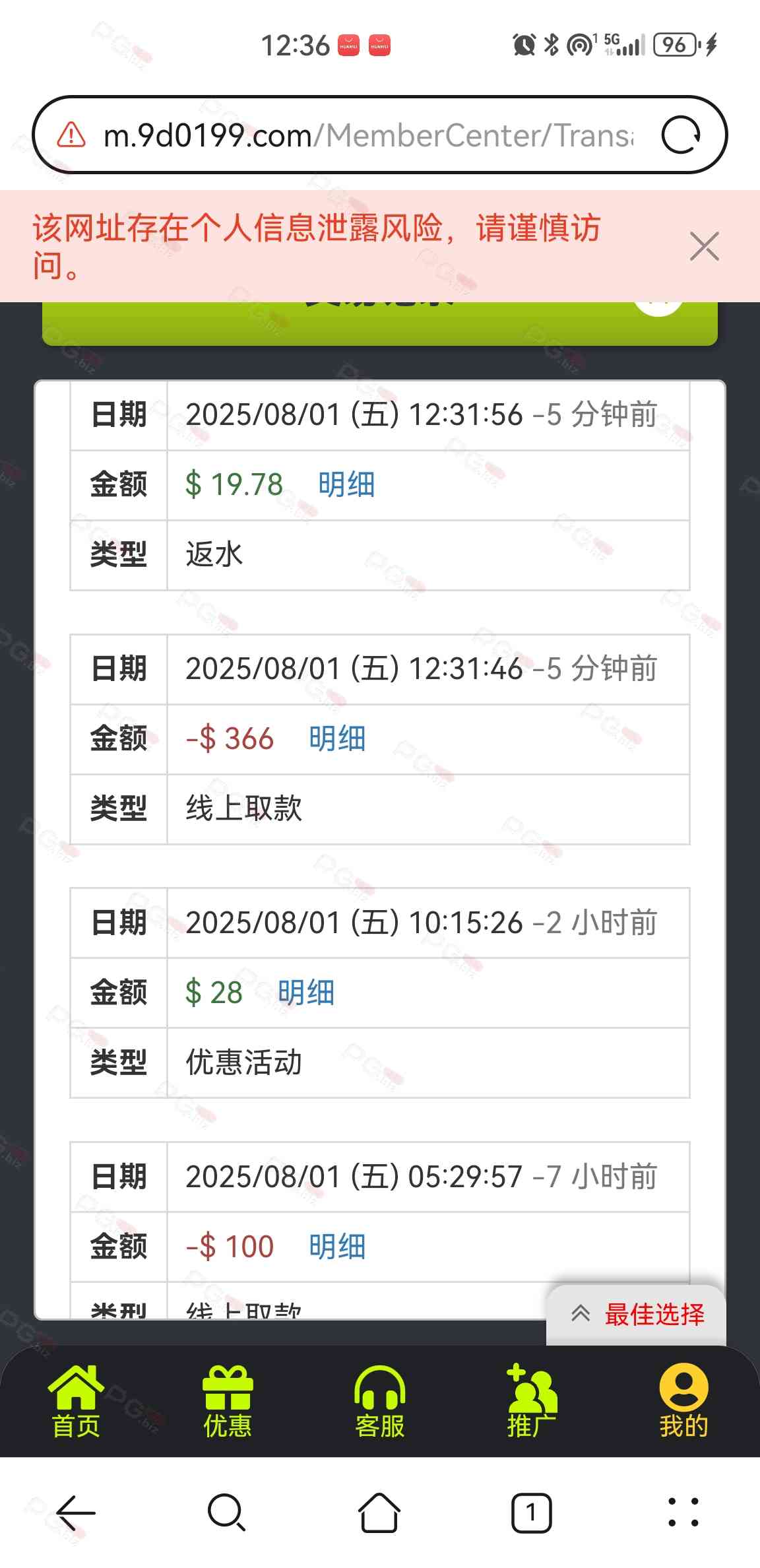View 明细 of the -$100 withdrawal
Screen dimensions: 760x1568
pyautogui.click(x=337, y=1247)
